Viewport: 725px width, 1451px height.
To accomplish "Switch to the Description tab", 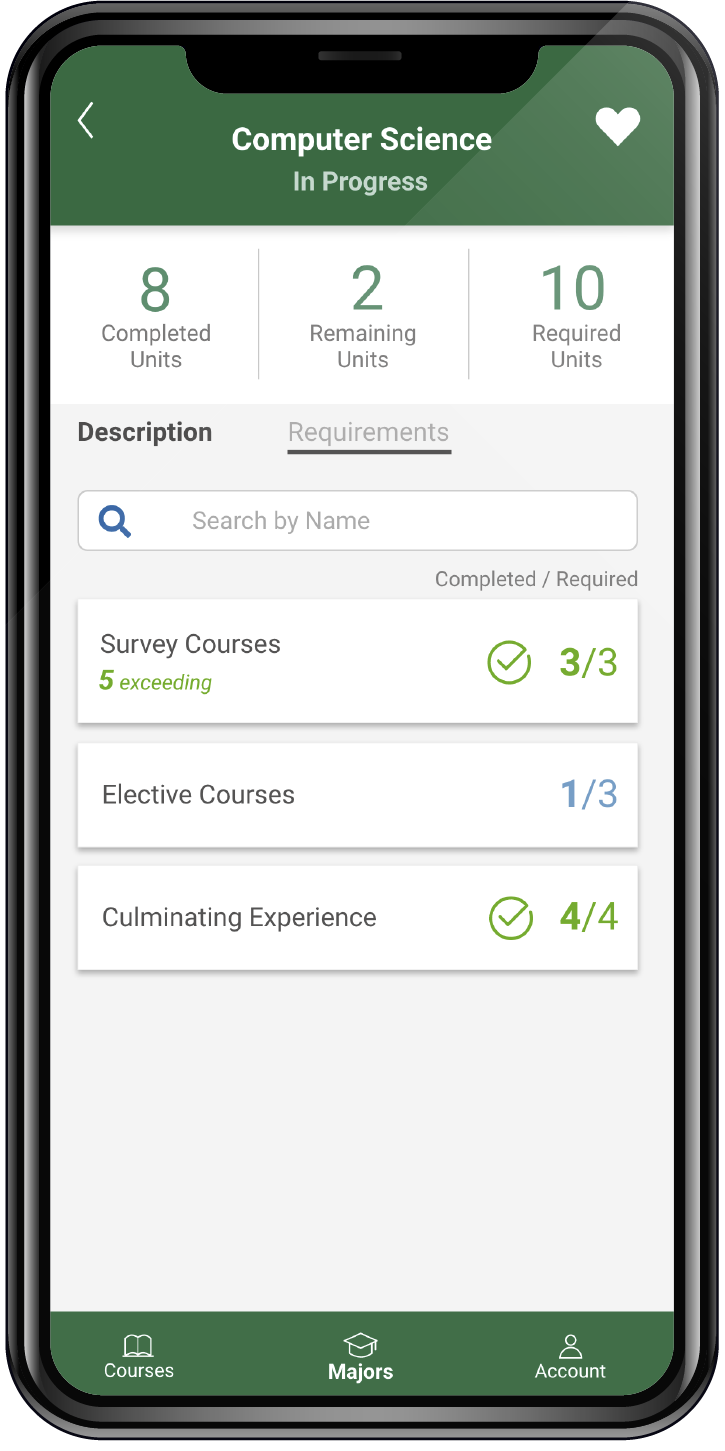I will point(145,433).
